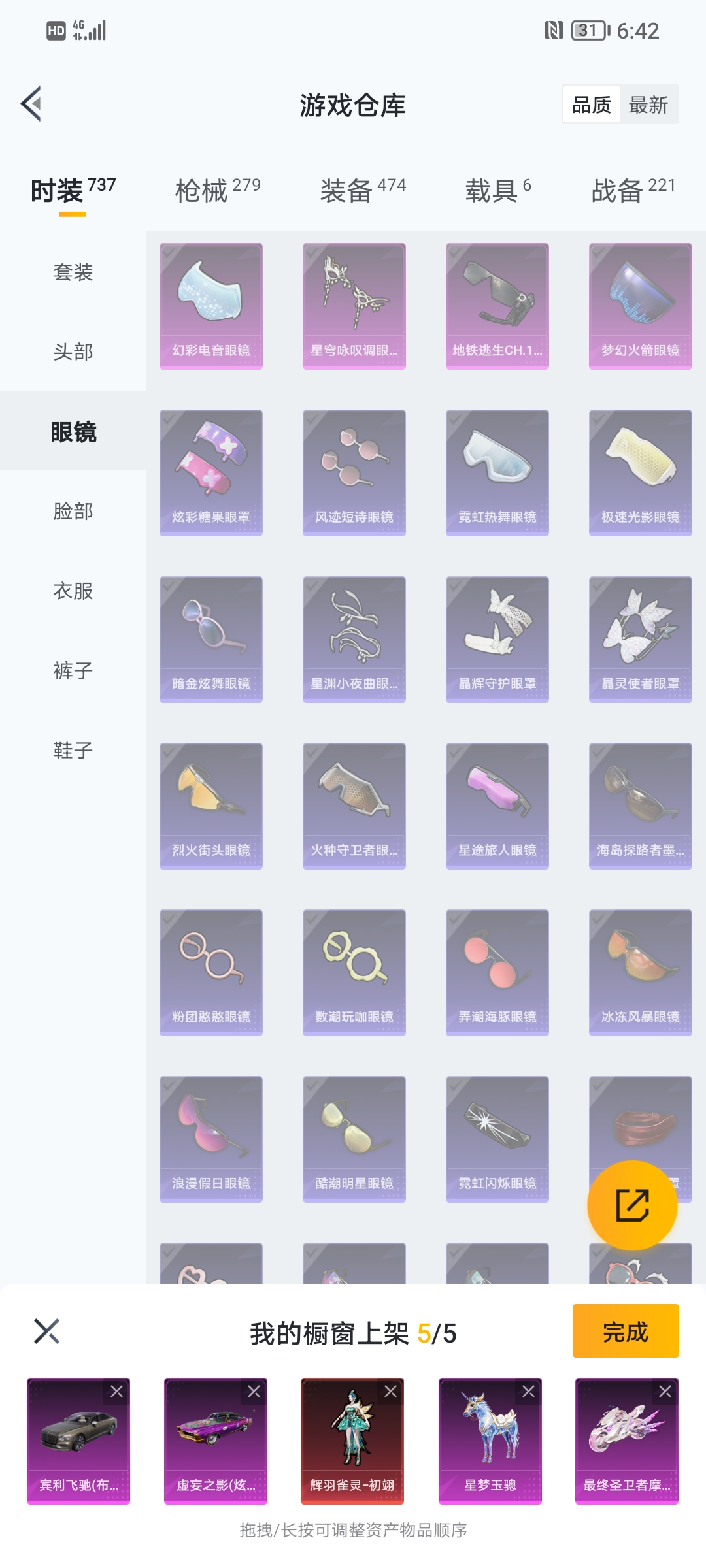Switch to the 枪械 tab
Screen dimensions: 706x1568
tap(217, 191)
